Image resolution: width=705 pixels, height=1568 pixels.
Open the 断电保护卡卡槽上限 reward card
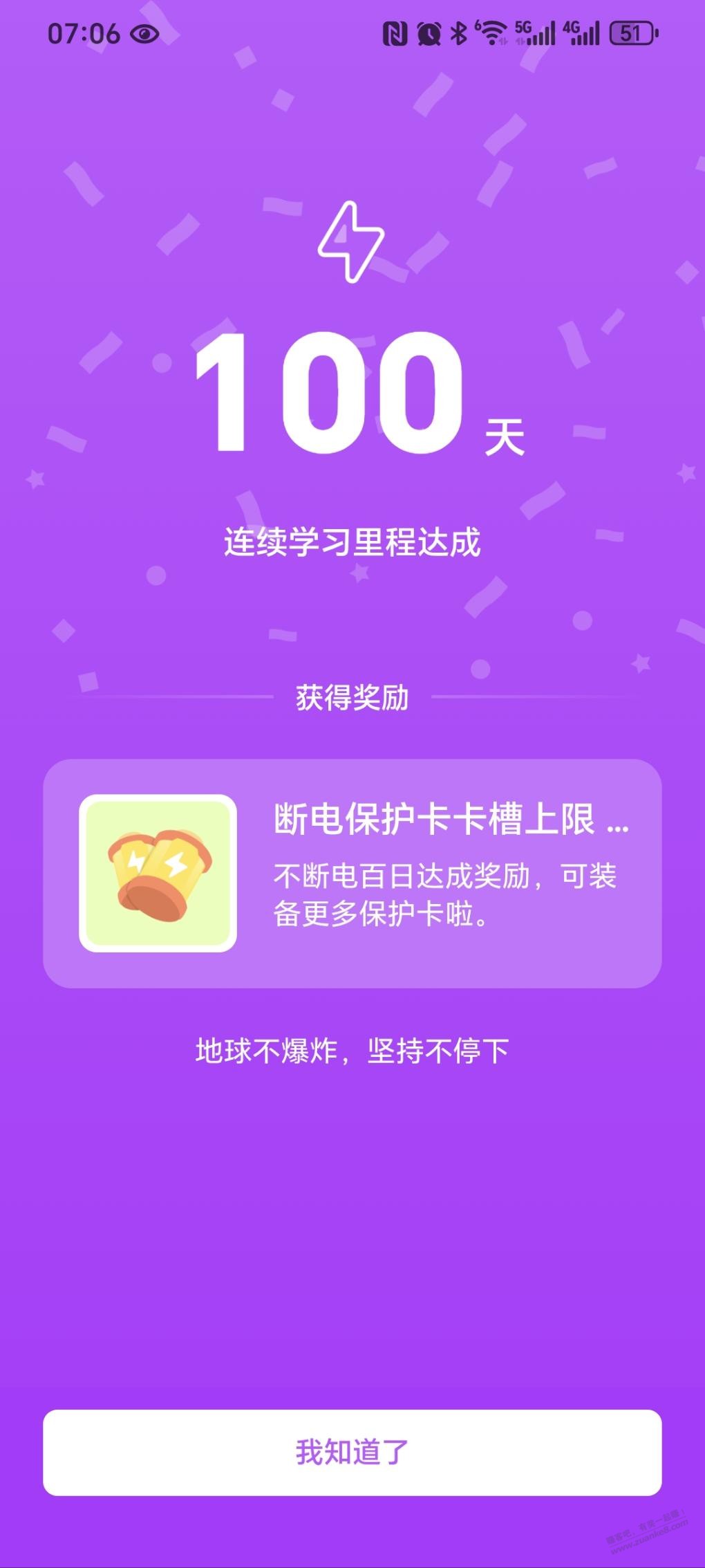[352, 873]
